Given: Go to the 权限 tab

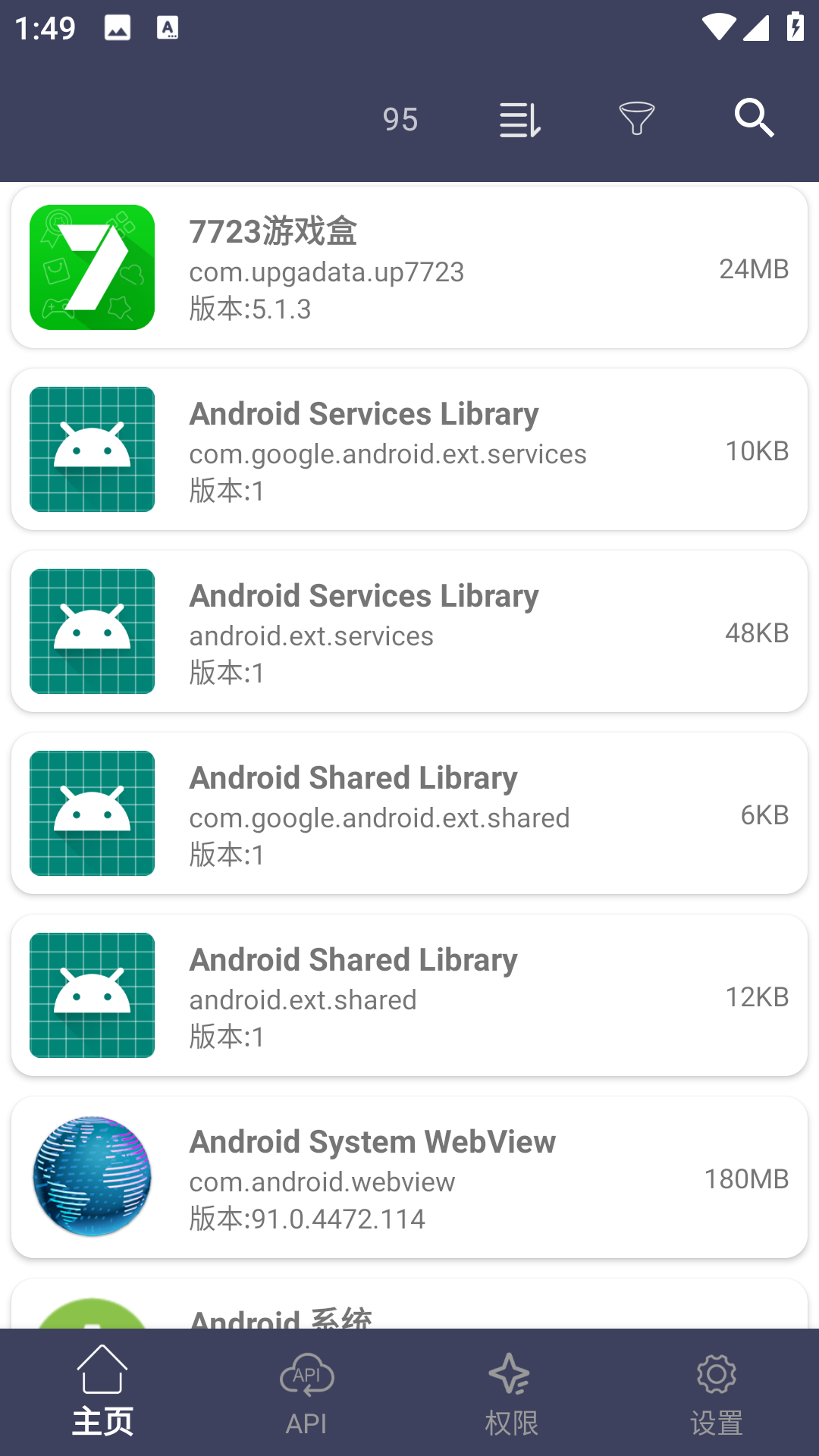Looking at the screenshot, I should 512,1392.
